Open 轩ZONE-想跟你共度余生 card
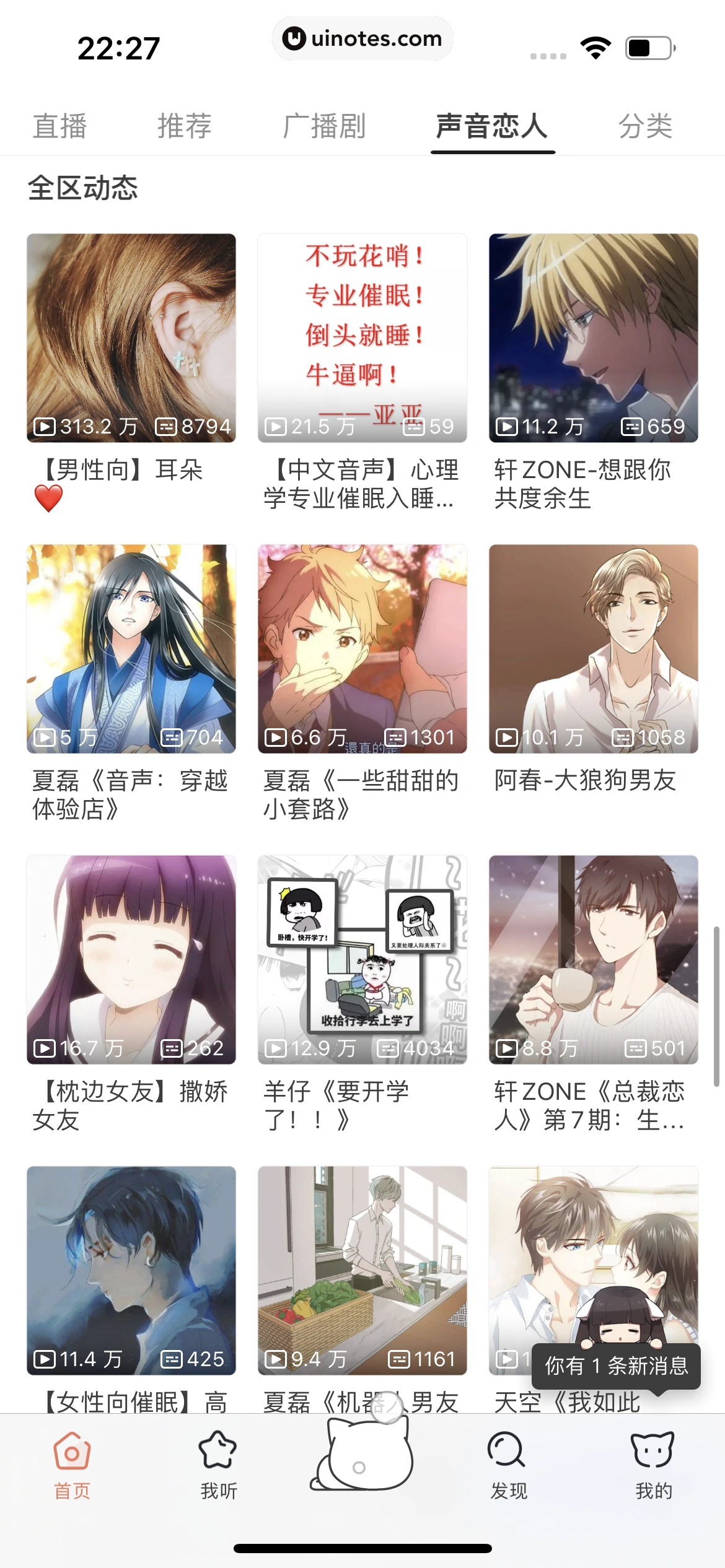 coord(593,338)
